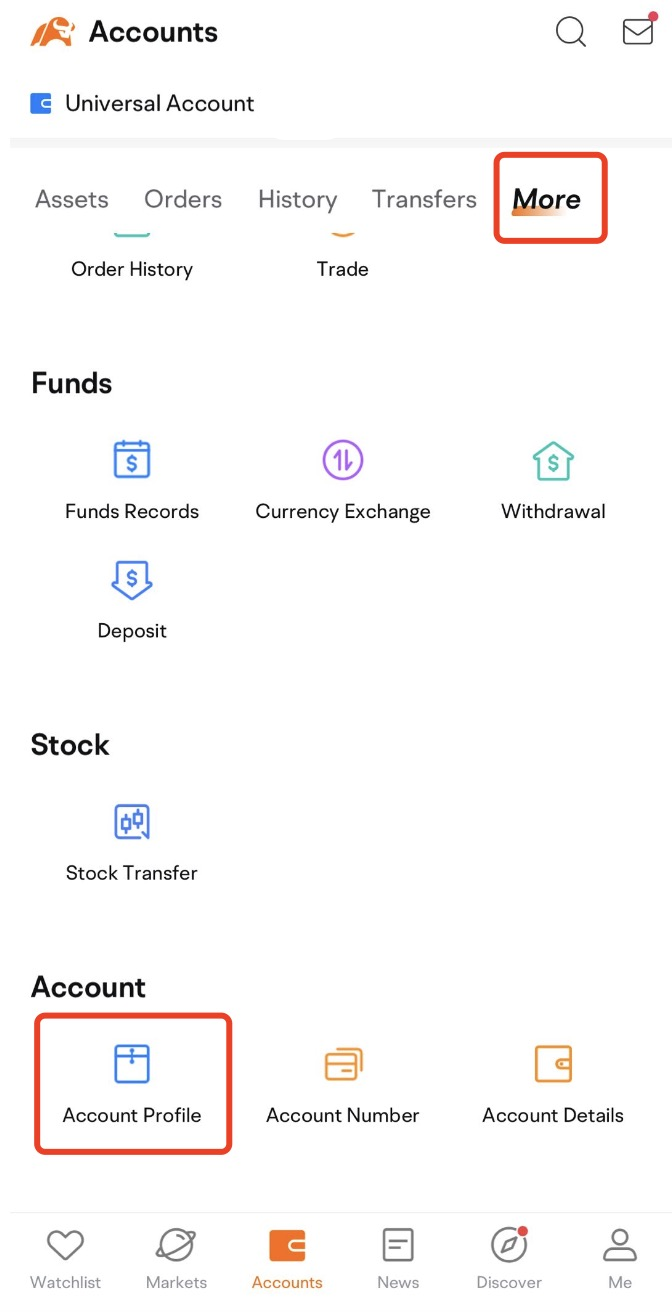Make a Deposit

click(x=132, y=598)
